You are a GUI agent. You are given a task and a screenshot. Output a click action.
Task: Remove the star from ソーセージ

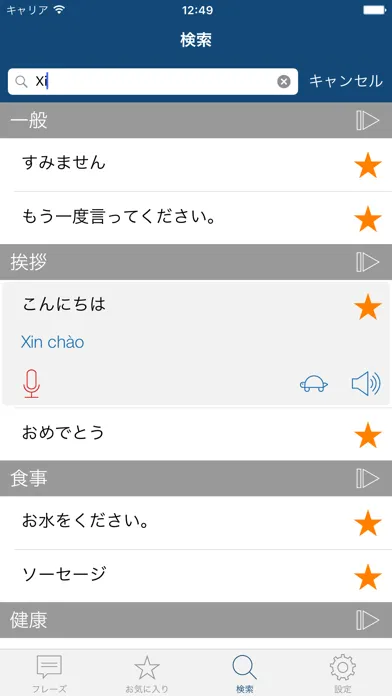[x=368, y=577]
